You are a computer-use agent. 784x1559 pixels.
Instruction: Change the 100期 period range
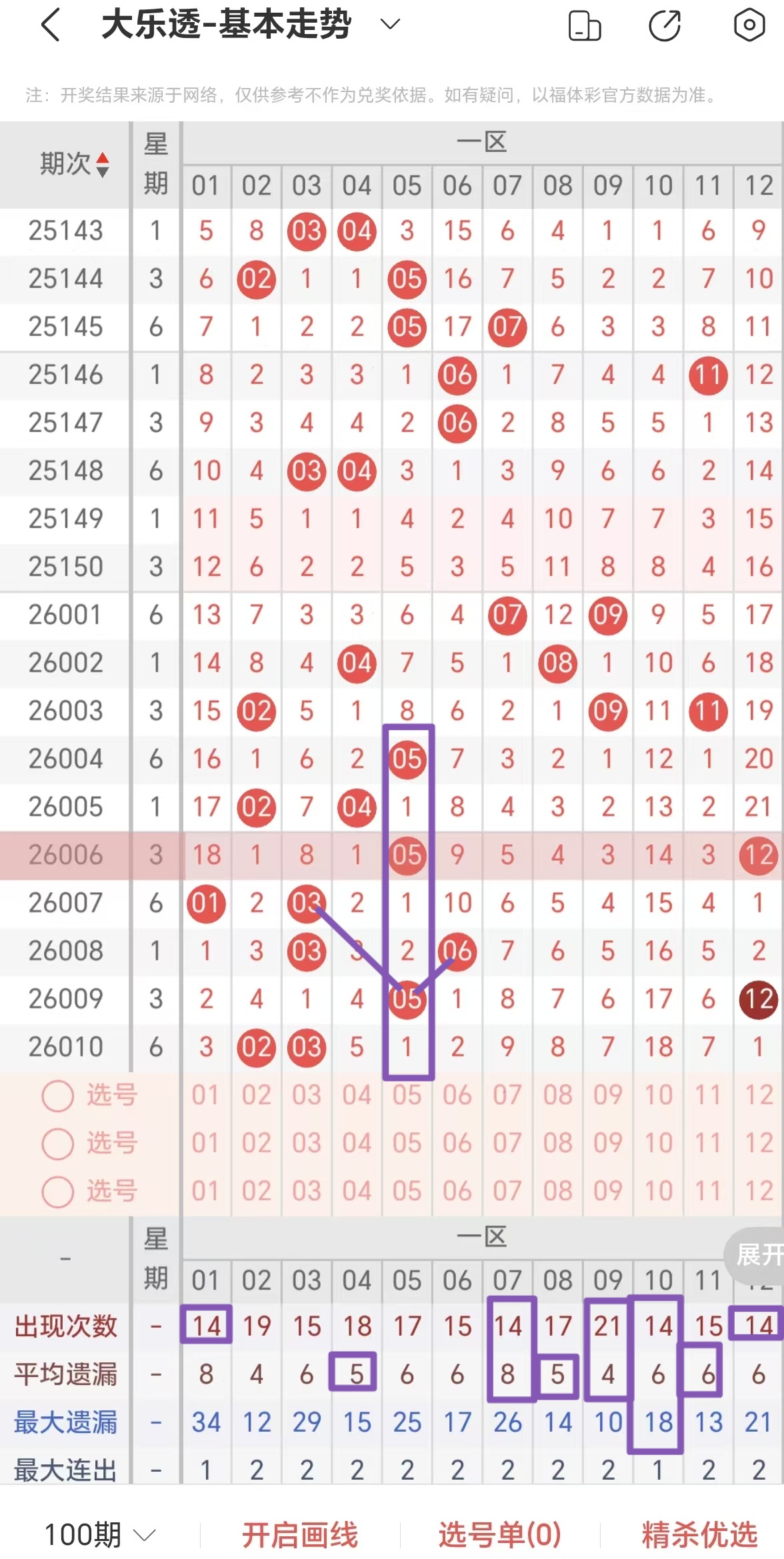100,1534
